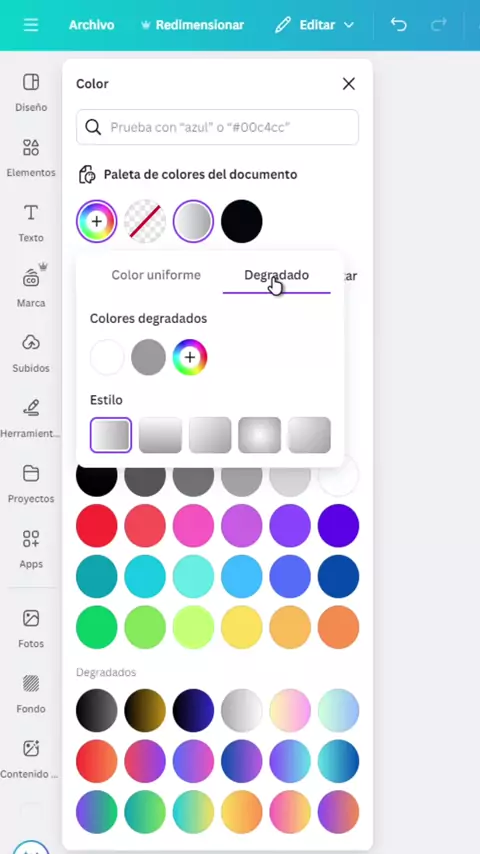
Task: Open the Texto section
Action: [31, 222]
